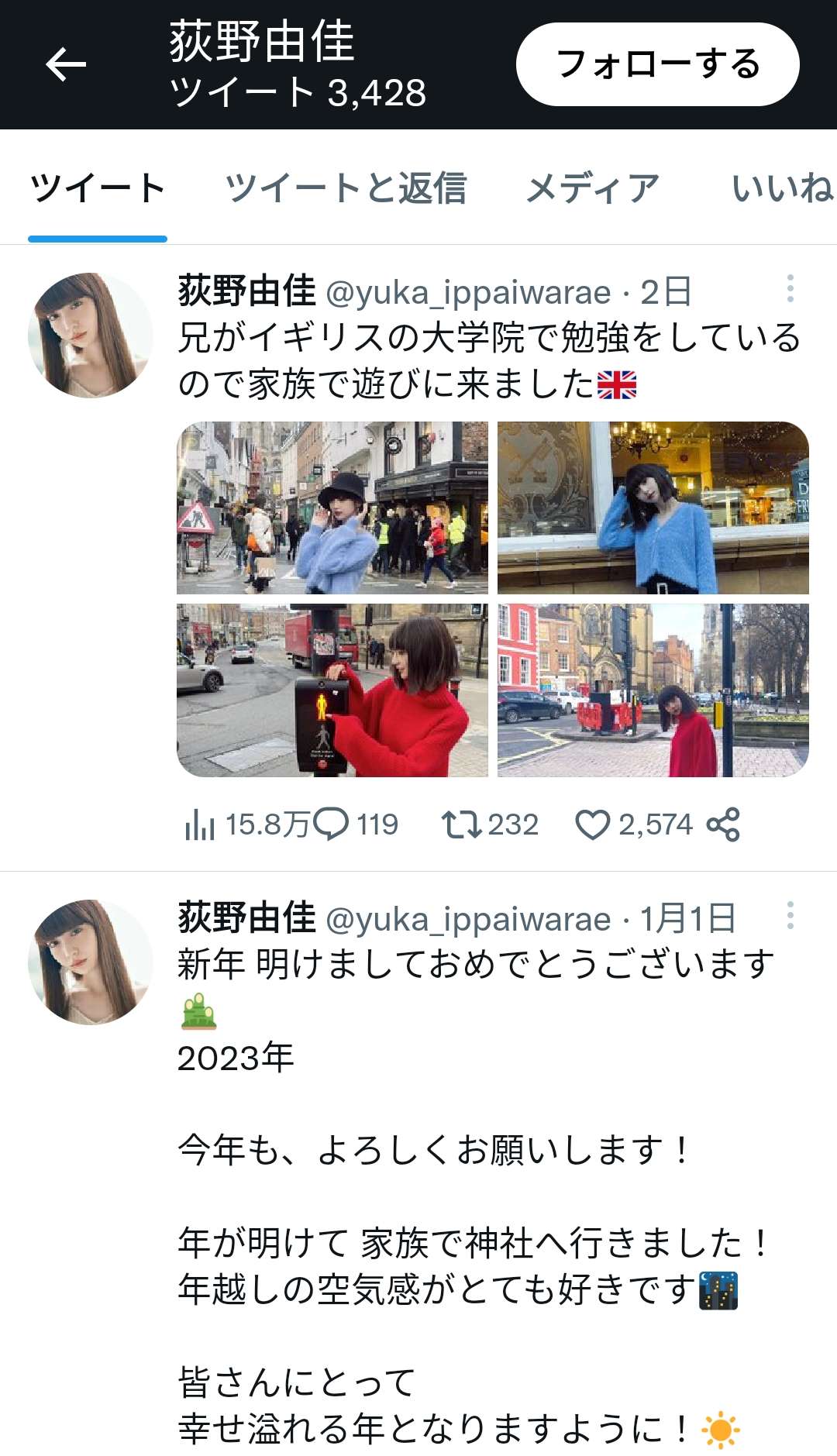This screenshot has height=1456, width=837.
Task: Reply to the UK trip tweet
Action: tap(355, 824)
